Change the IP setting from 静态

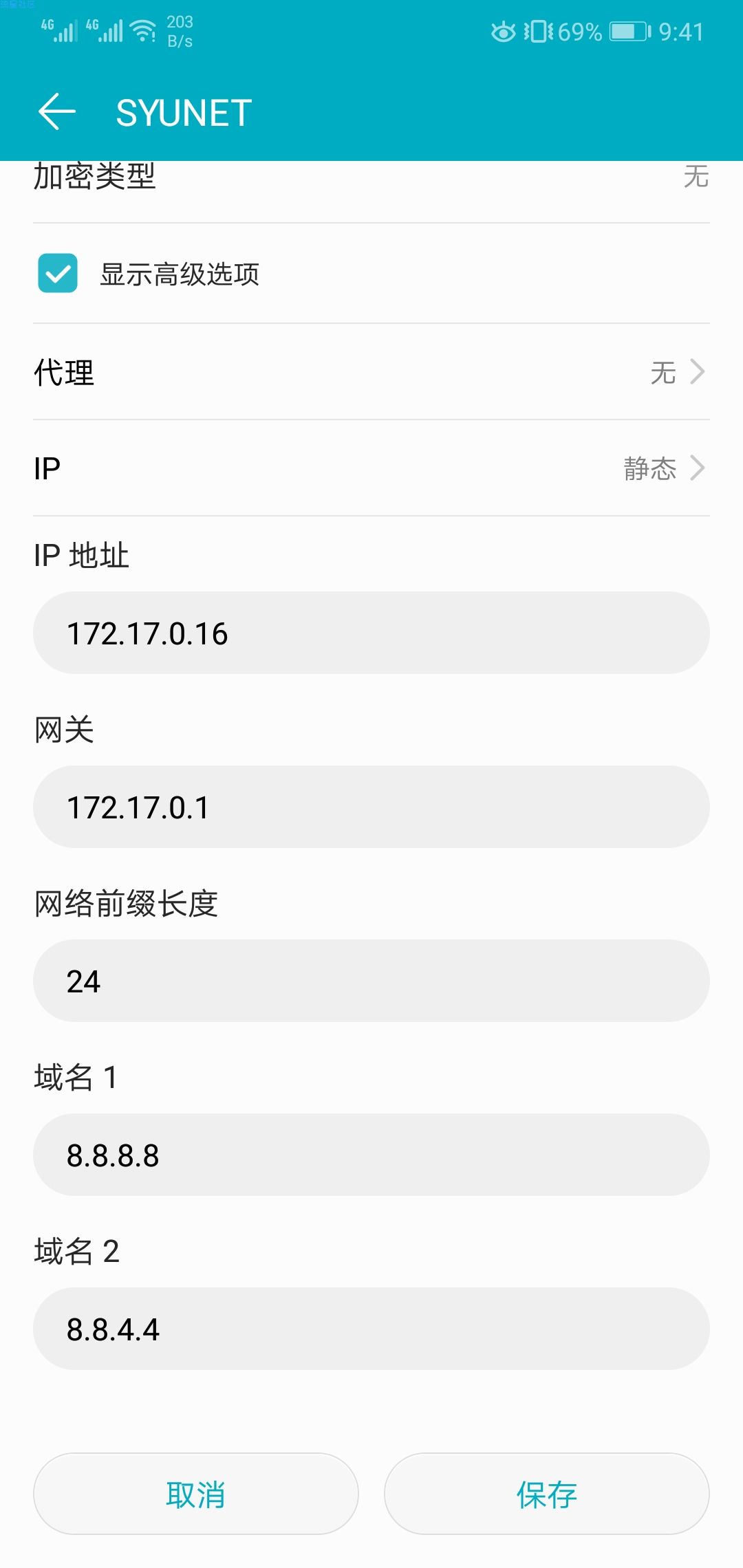pyautogui.click(x=371, y=468)
